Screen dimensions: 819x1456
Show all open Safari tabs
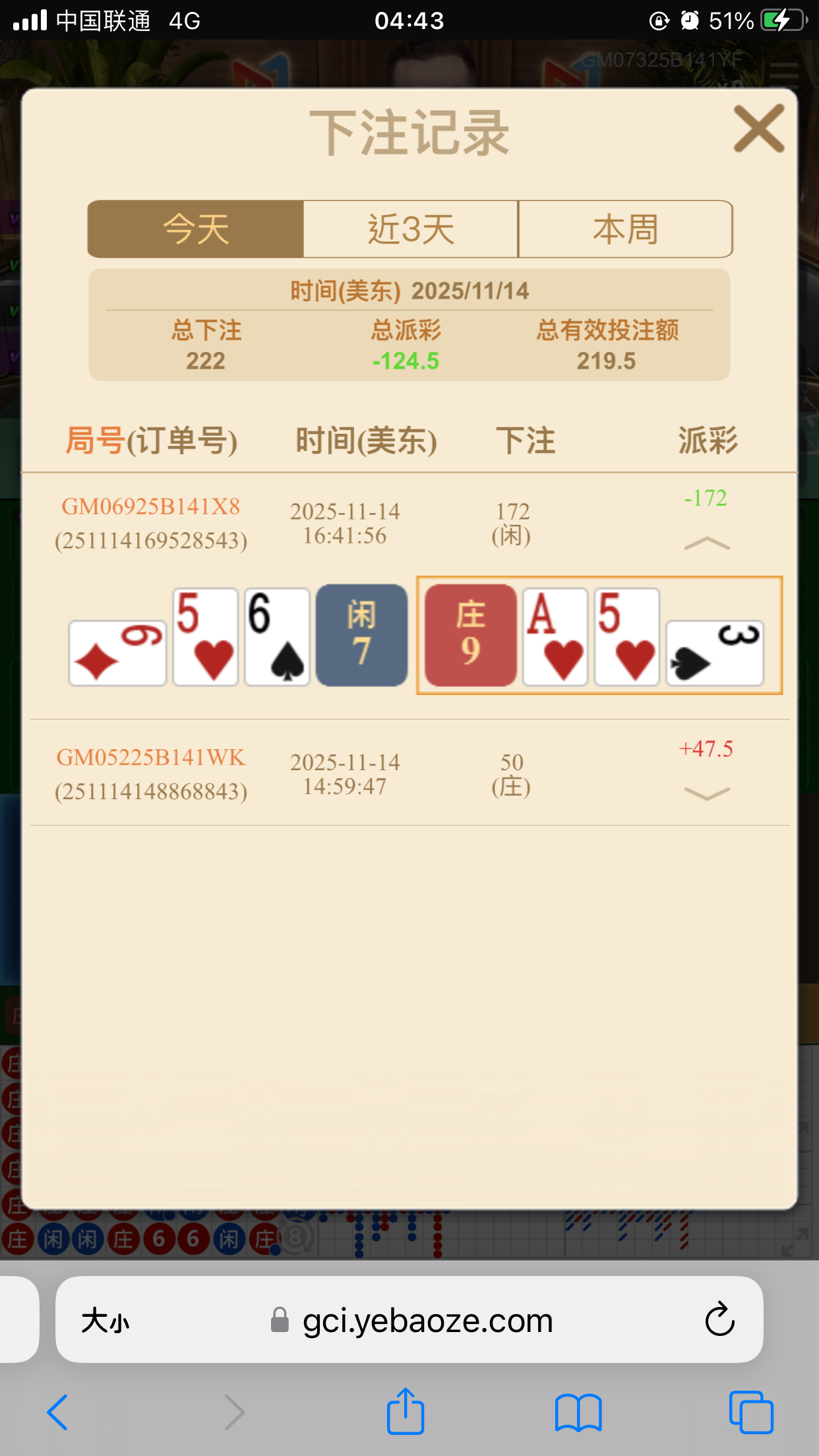[x=751, y=1412]
